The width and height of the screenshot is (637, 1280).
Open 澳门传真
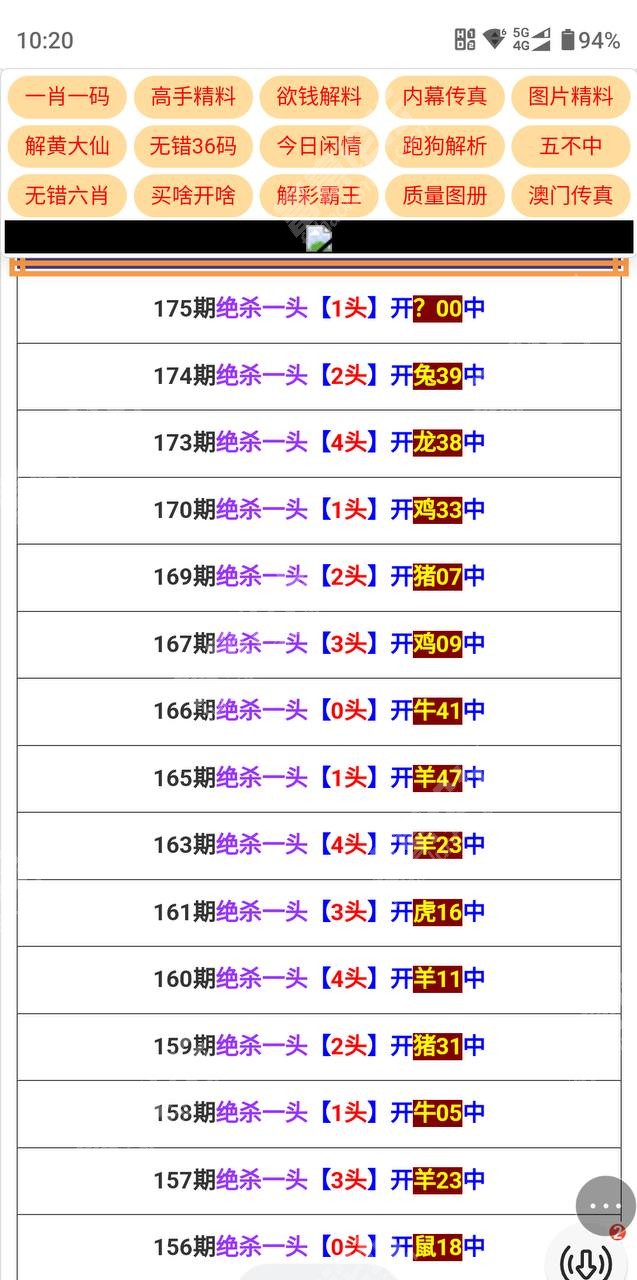[571, 195]
